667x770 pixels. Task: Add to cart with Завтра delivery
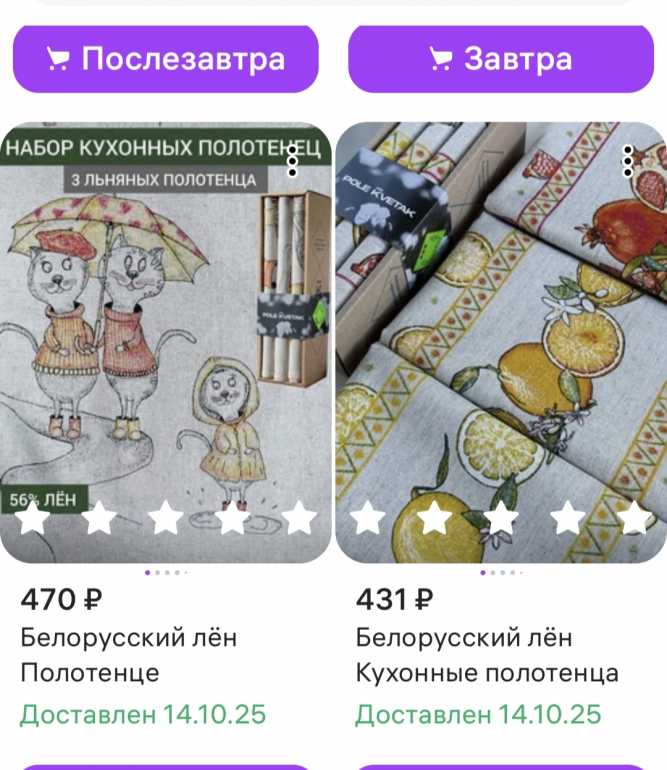(500, 58)
